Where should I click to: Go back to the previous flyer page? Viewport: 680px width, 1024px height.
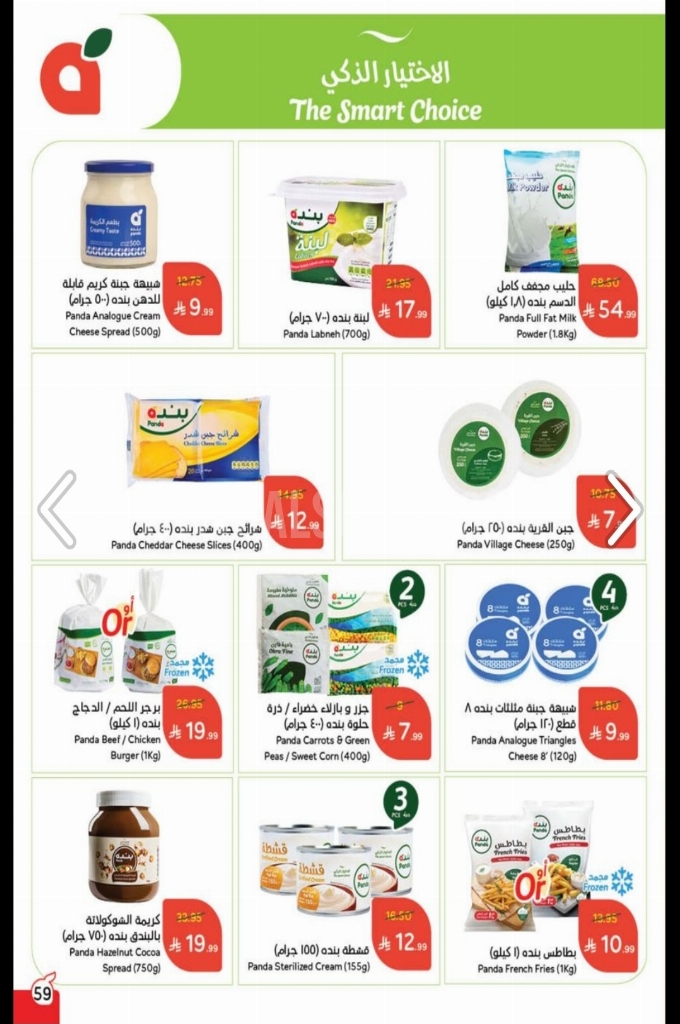pyautogui.click(x=56, y=509)
